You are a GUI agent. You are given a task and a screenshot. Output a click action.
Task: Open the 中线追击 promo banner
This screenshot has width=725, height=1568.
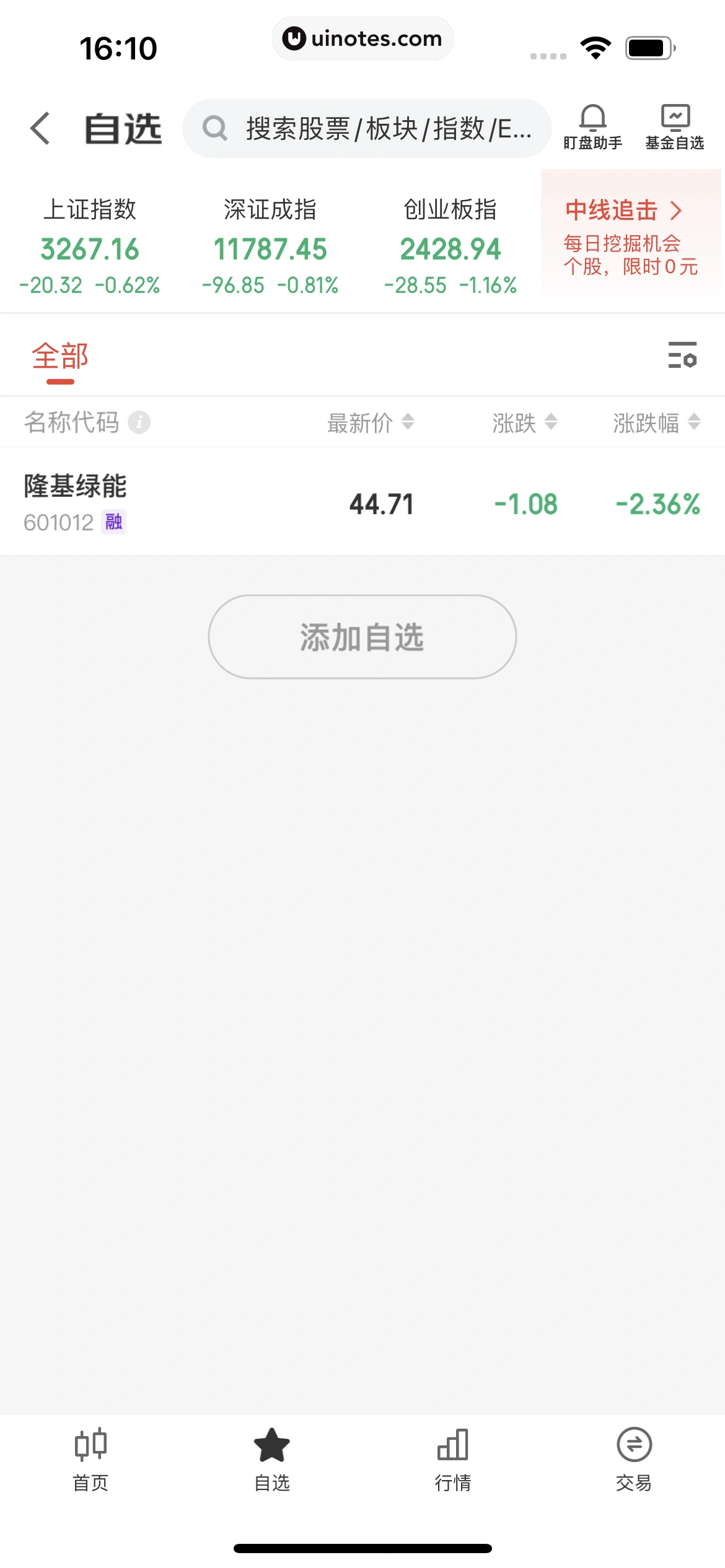[631, 237]
